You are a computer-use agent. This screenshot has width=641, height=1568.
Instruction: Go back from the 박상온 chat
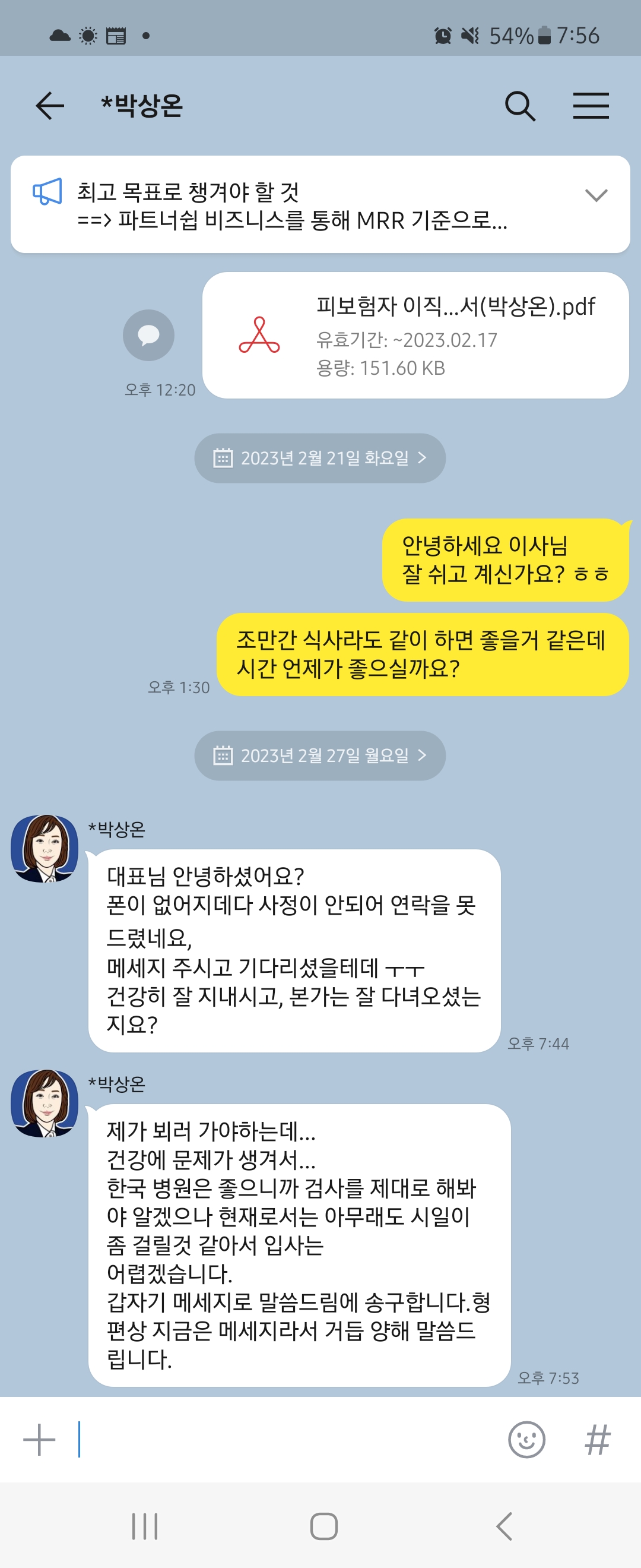[x=50, y=106]
